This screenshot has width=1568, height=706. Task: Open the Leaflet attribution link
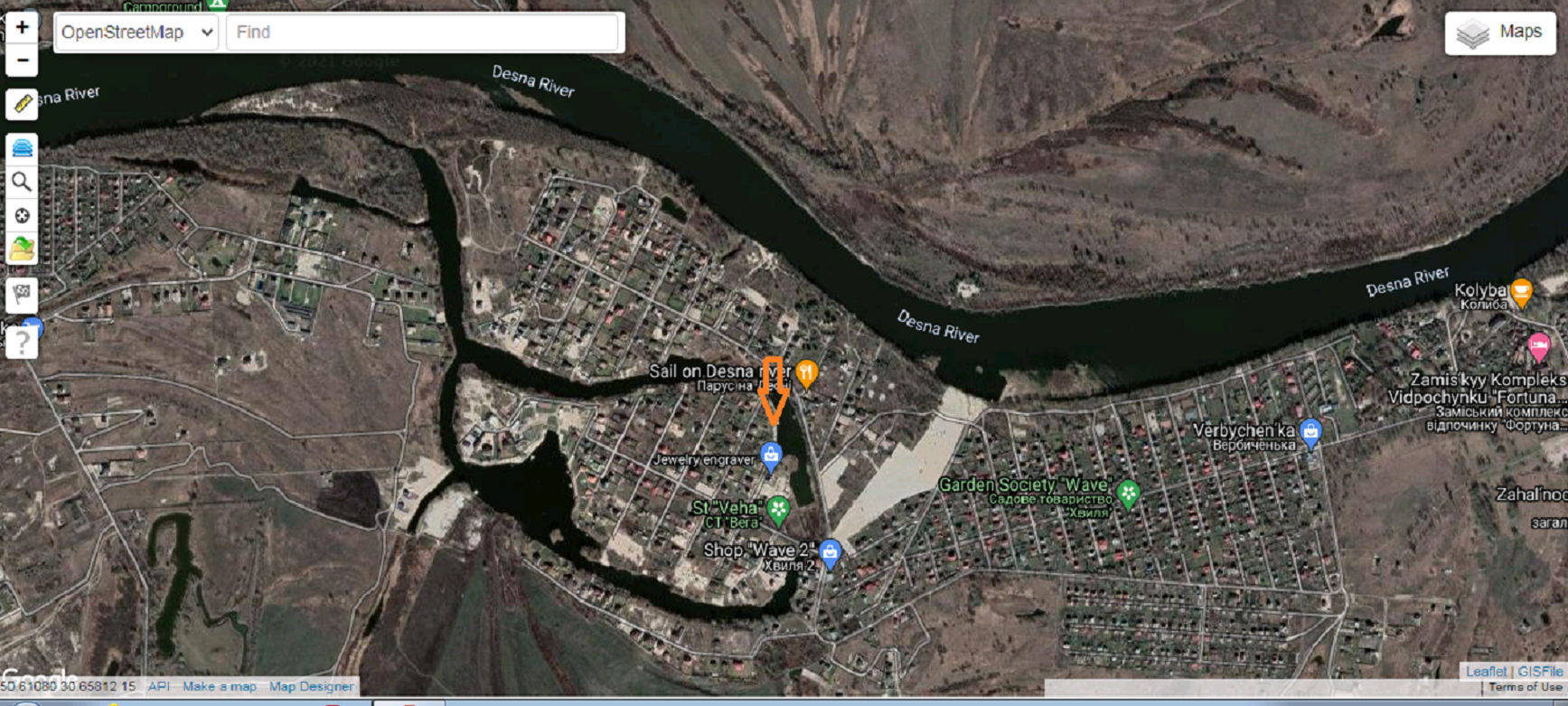(x=1486, y=671)
